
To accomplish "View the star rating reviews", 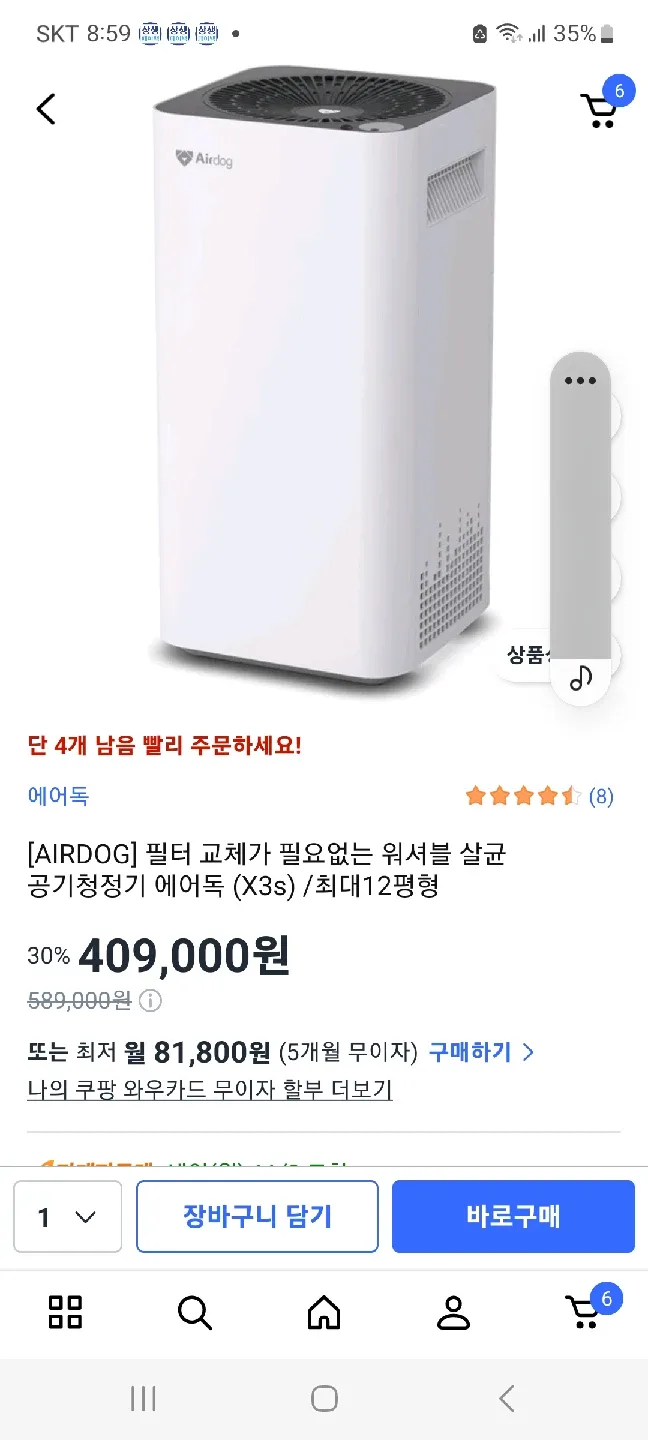I will (x=539, y=796).
